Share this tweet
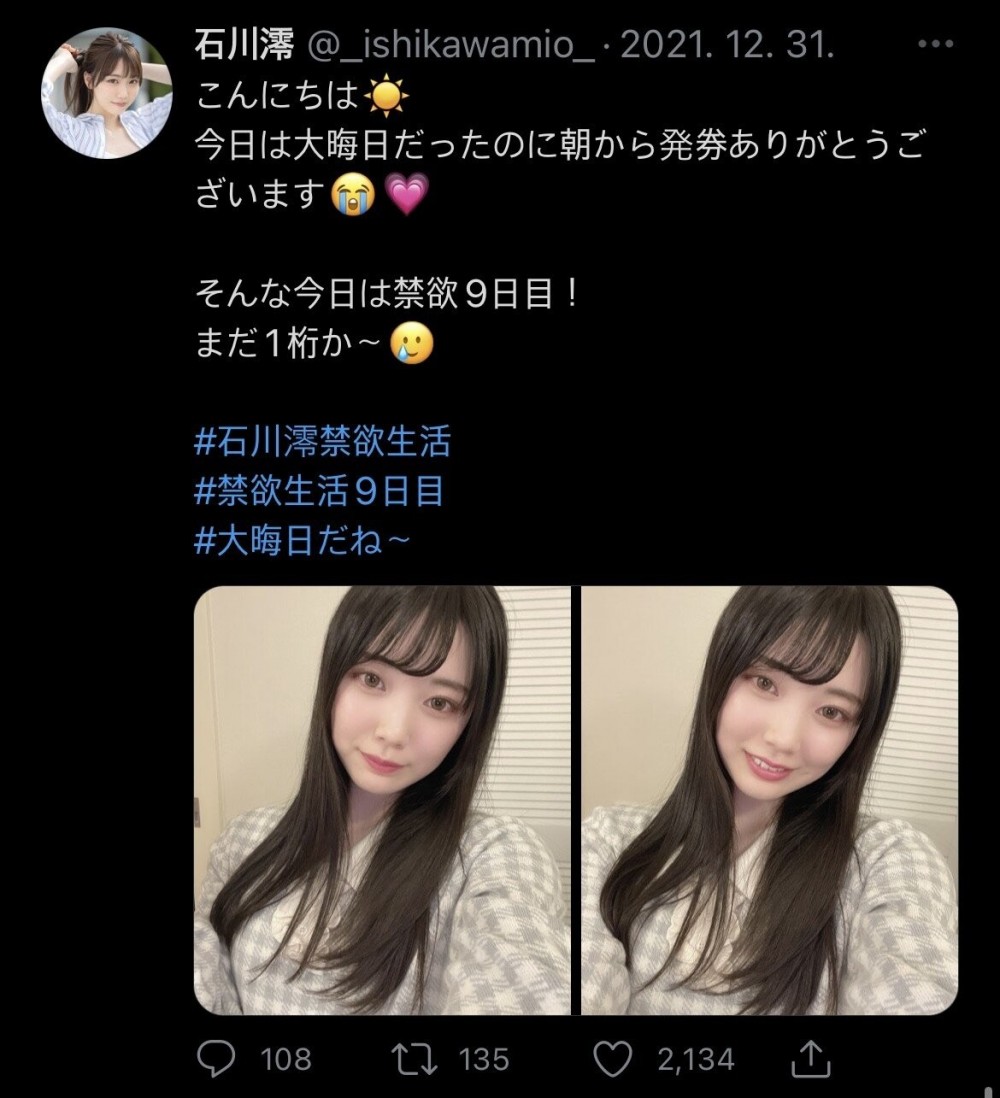The image size is (1000, 1098). click(810, 1058)
